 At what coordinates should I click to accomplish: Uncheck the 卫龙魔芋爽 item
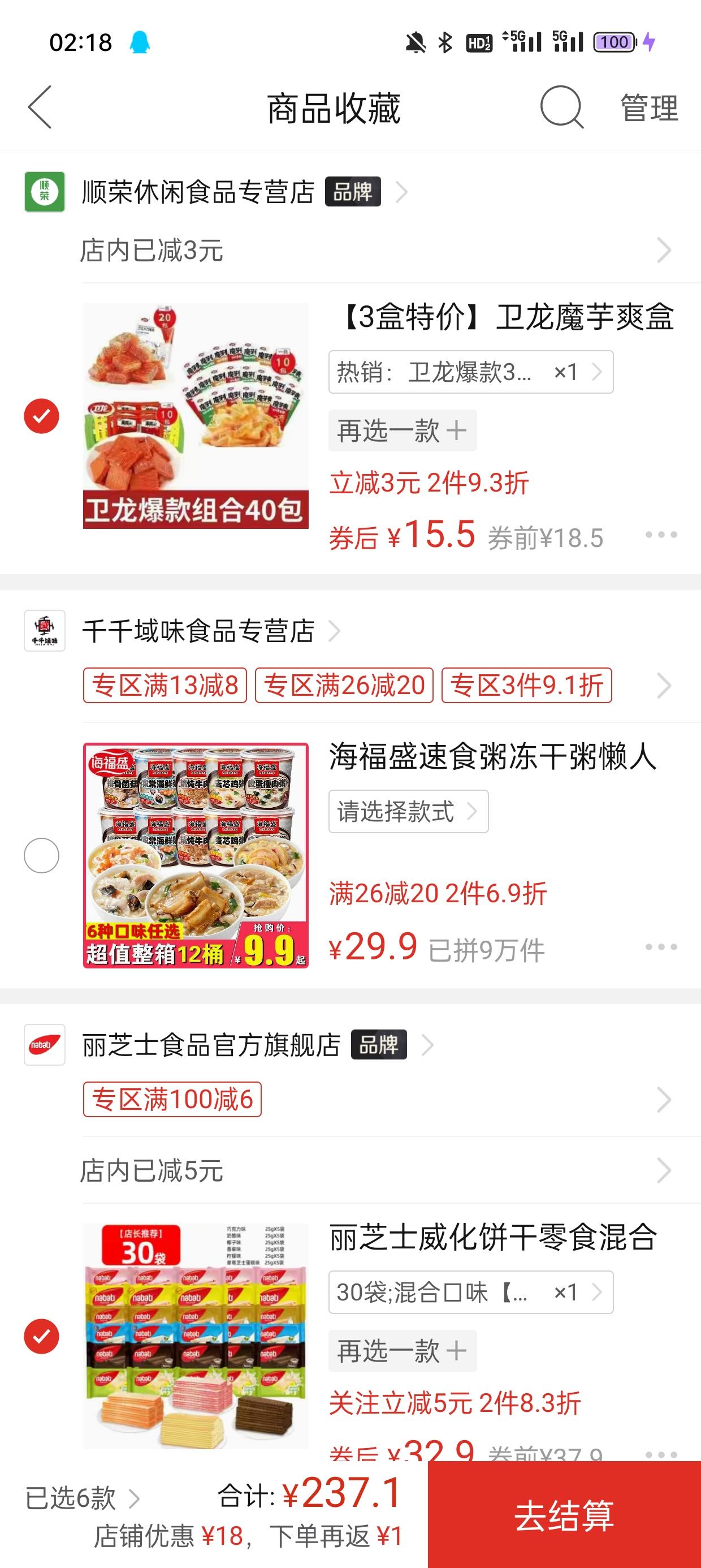41,416
